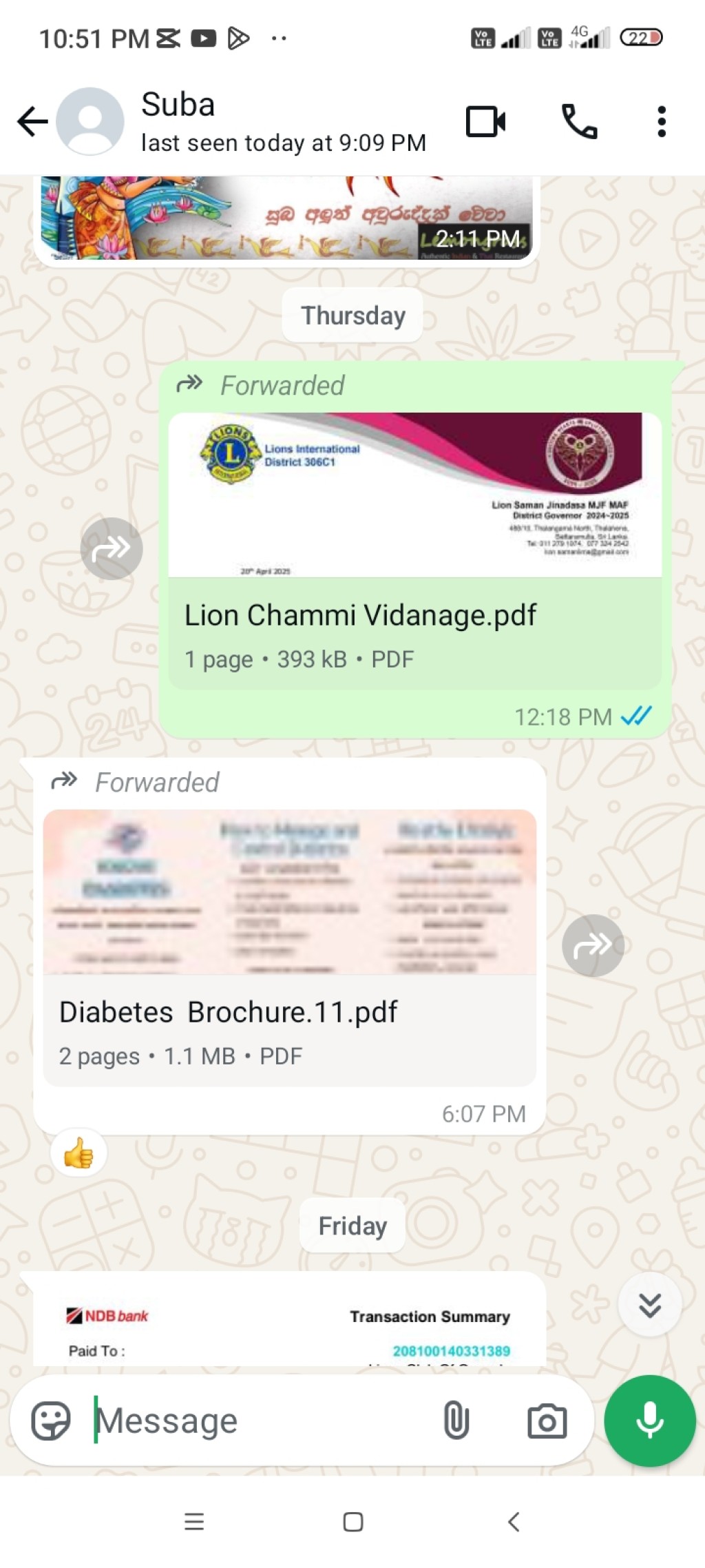Screen dimensions: 705x1568
Task: Tap the voice message microphone
Action: pos(650,1421)
